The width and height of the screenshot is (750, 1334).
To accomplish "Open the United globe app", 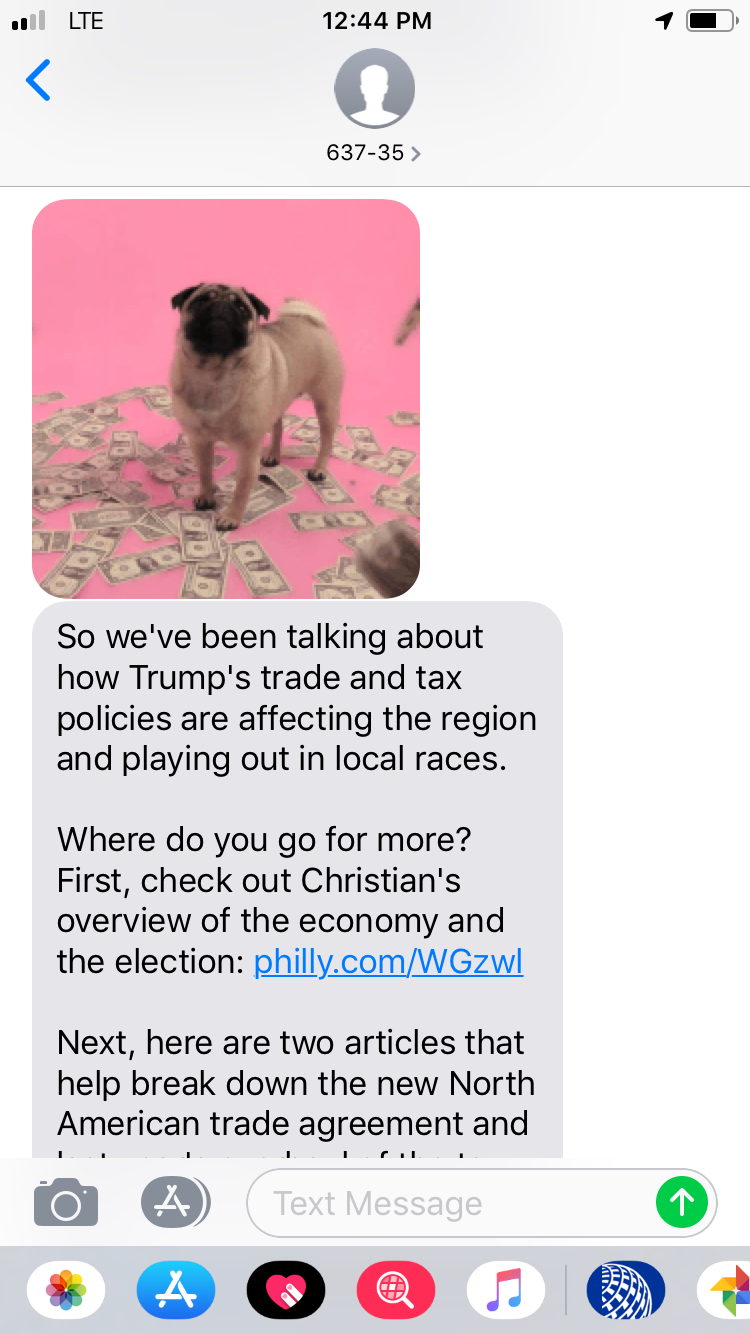I will tap(626, 1290).
